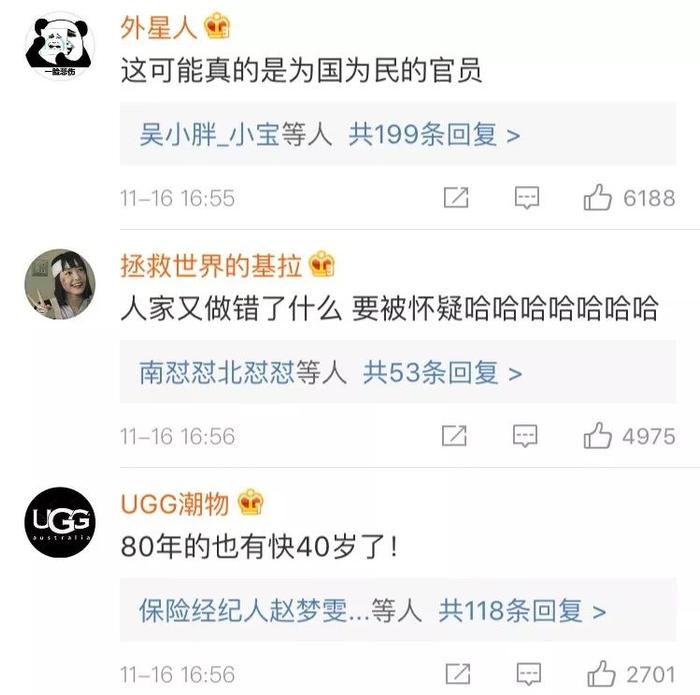Reply to UGG潮物's comment
700x695 pixels.
[x=527, y=673]
